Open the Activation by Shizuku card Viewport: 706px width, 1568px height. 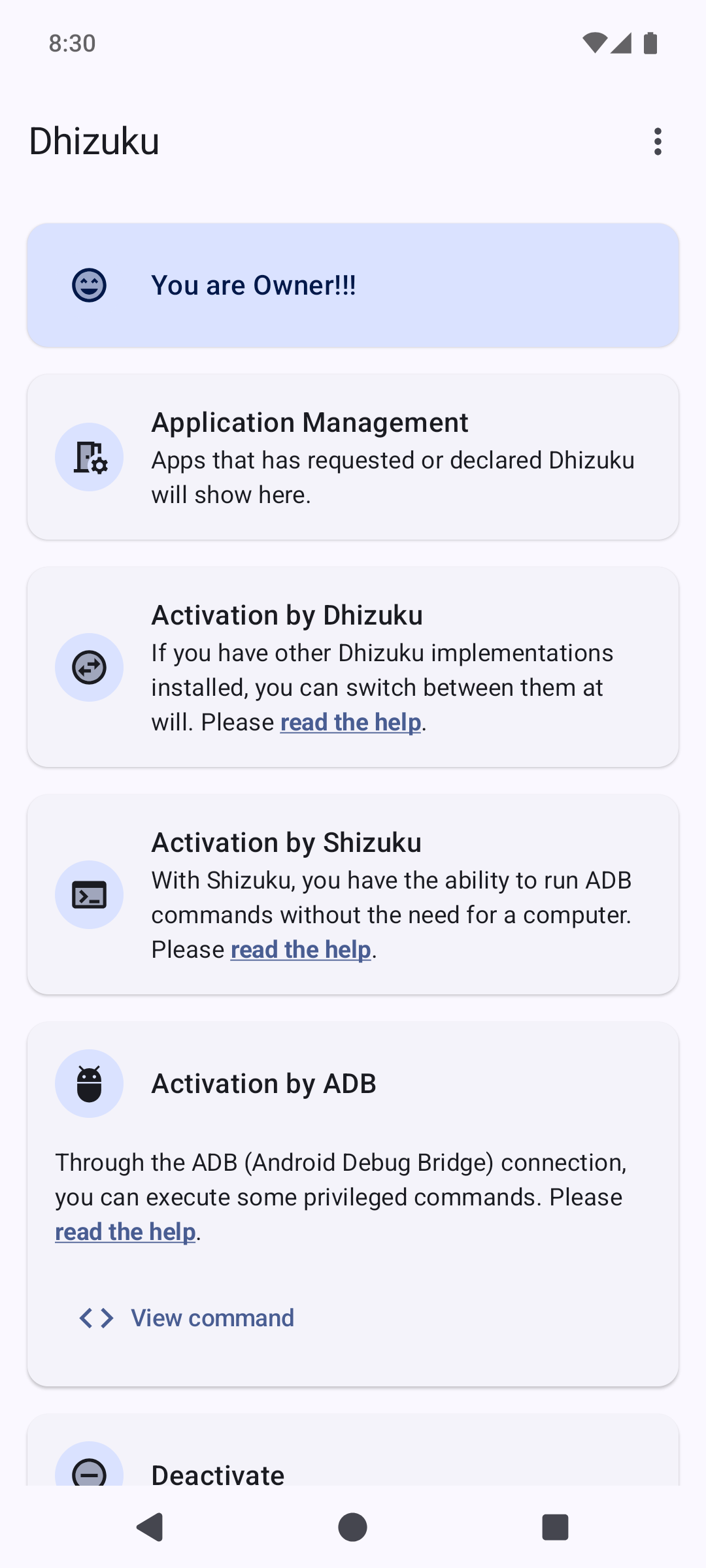(353, 856)
